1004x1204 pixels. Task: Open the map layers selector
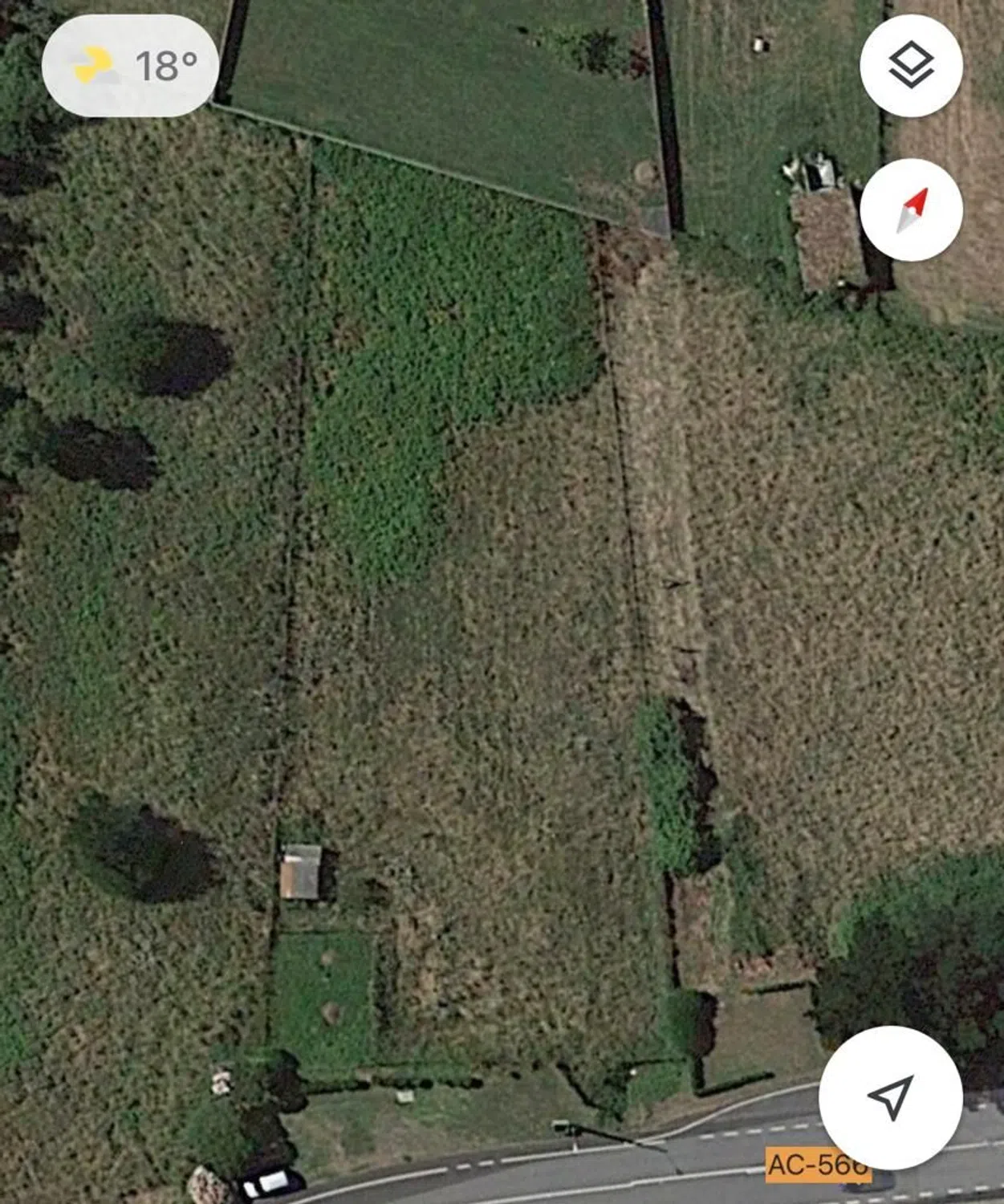911,66
